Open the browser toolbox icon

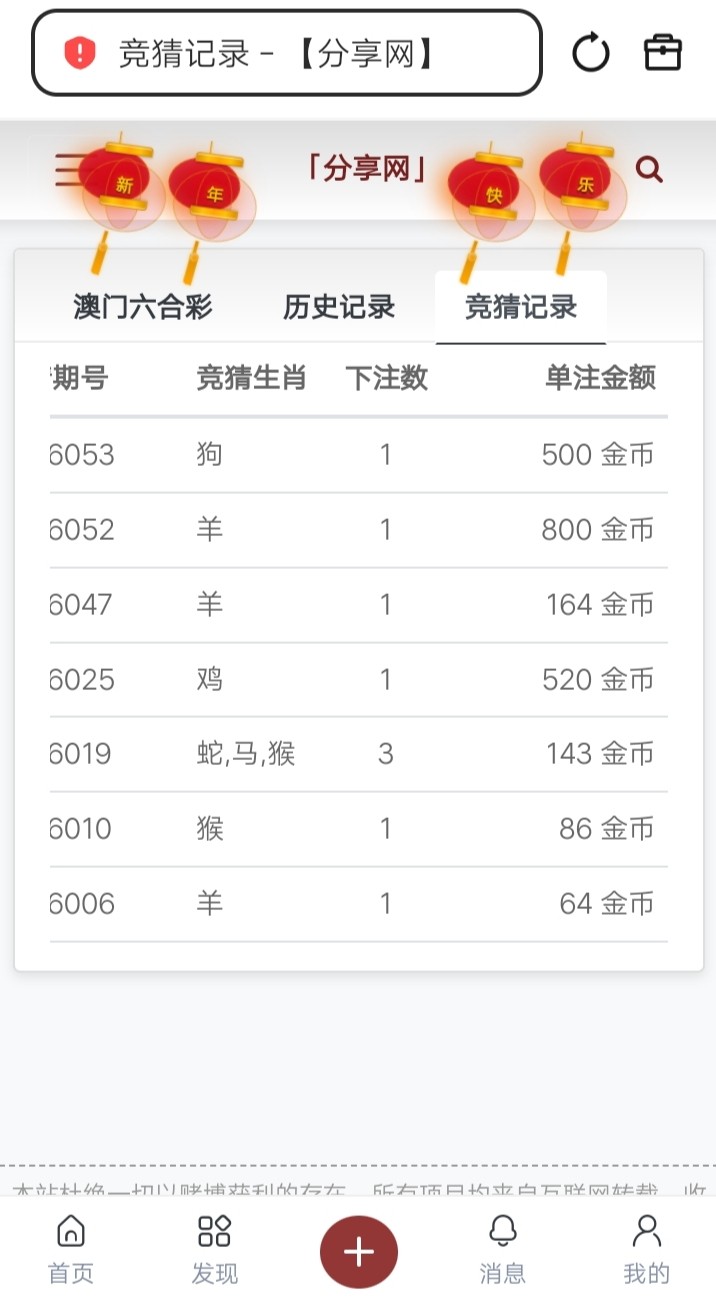tap(662, 53)
